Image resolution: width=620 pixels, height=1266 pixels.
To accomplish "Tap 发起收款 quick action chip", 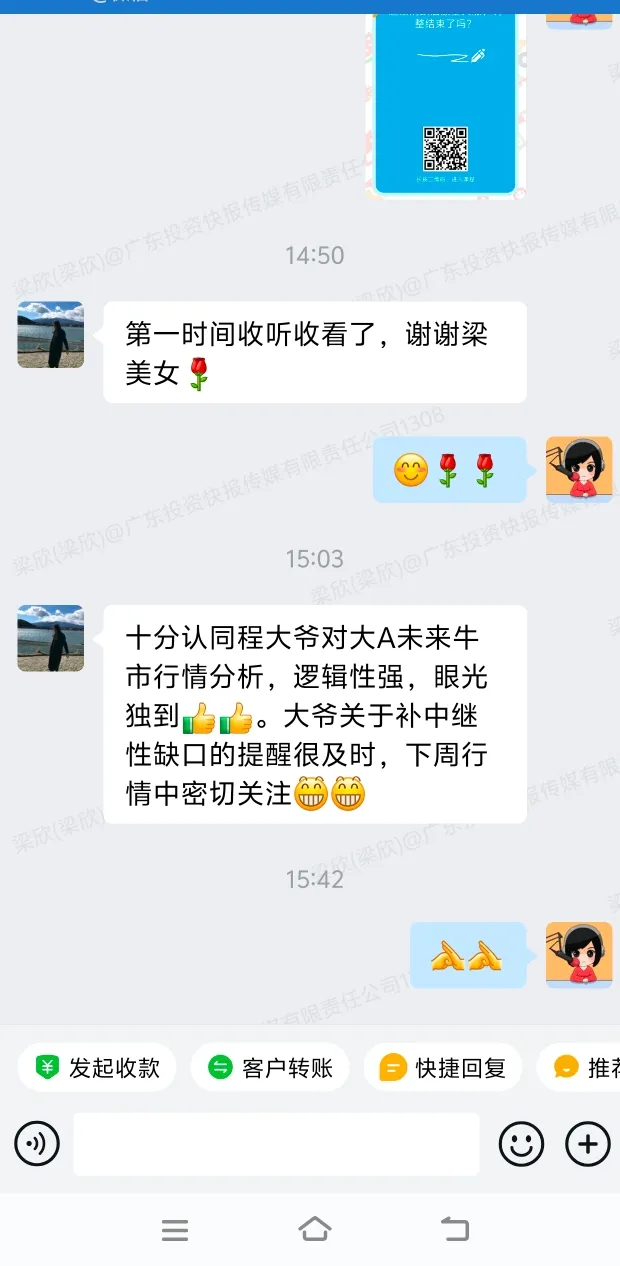I will (97, 1067).
